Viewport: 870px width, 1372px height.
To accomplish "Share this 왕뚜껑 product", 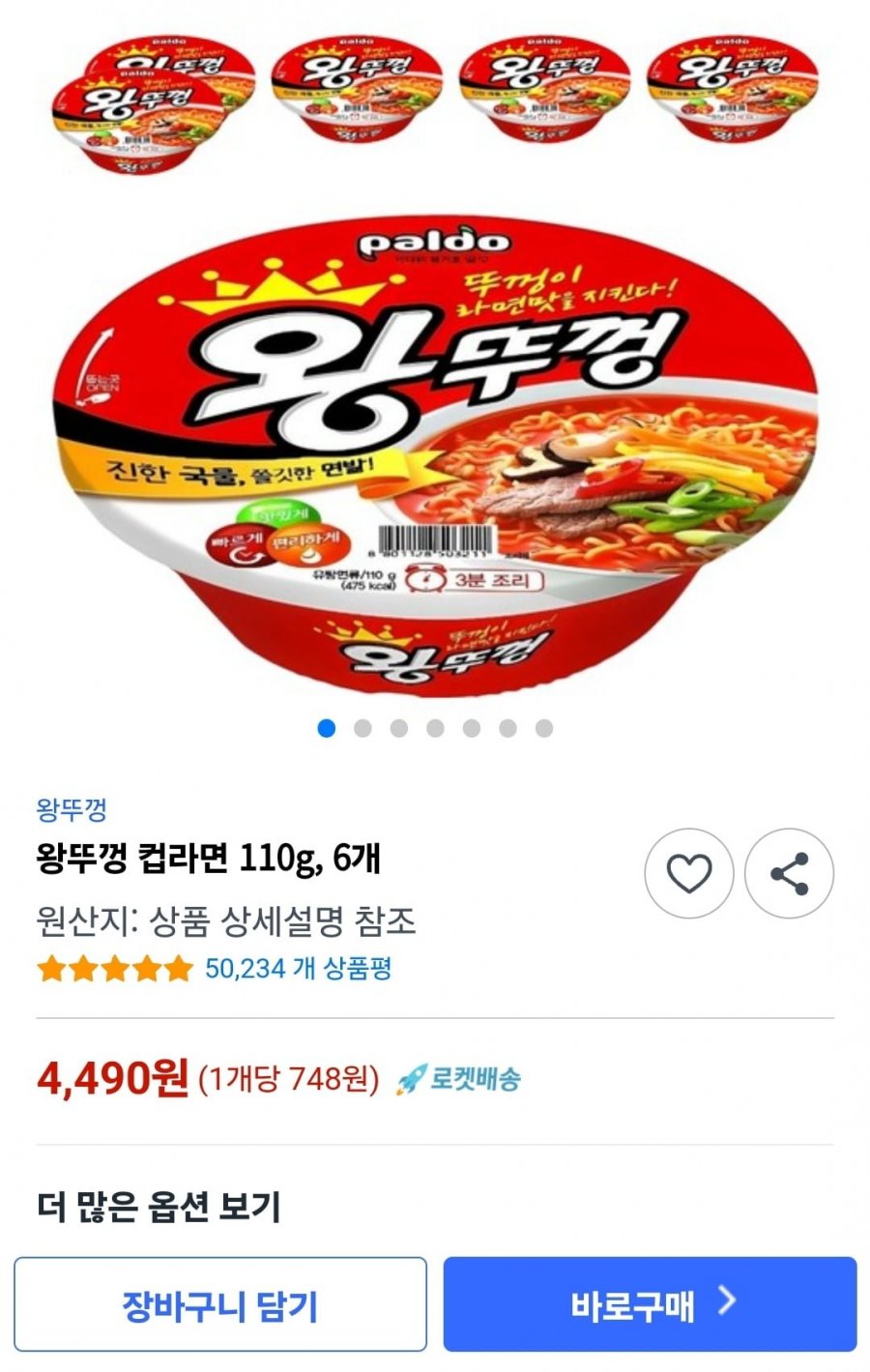I will (x=789, y=873).
